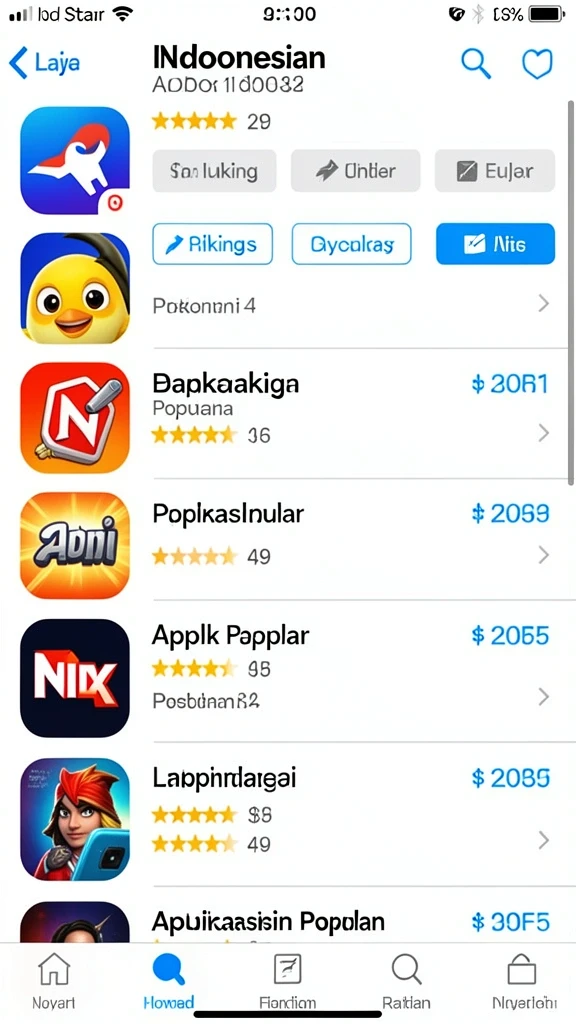Open the search magnifier in header
The image size is (576, 1024).
[x=475, y=63]
